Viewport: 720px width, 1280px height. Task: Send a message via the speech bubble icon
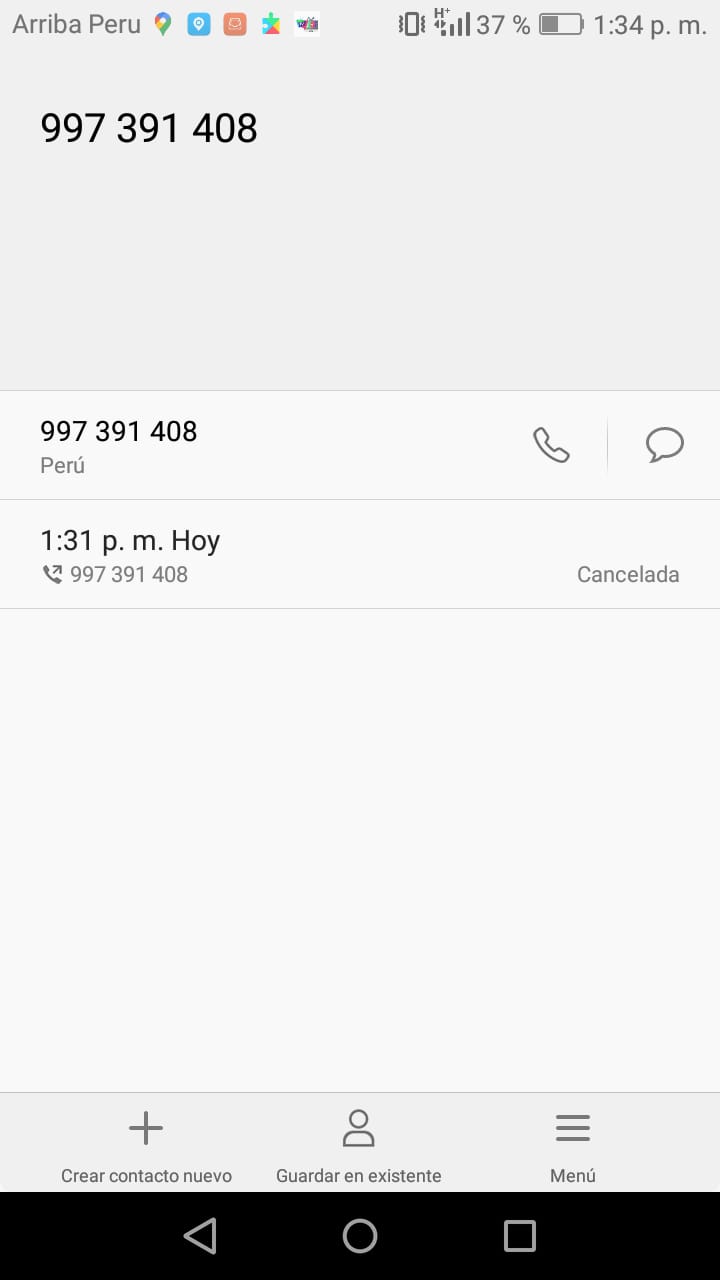665,445
